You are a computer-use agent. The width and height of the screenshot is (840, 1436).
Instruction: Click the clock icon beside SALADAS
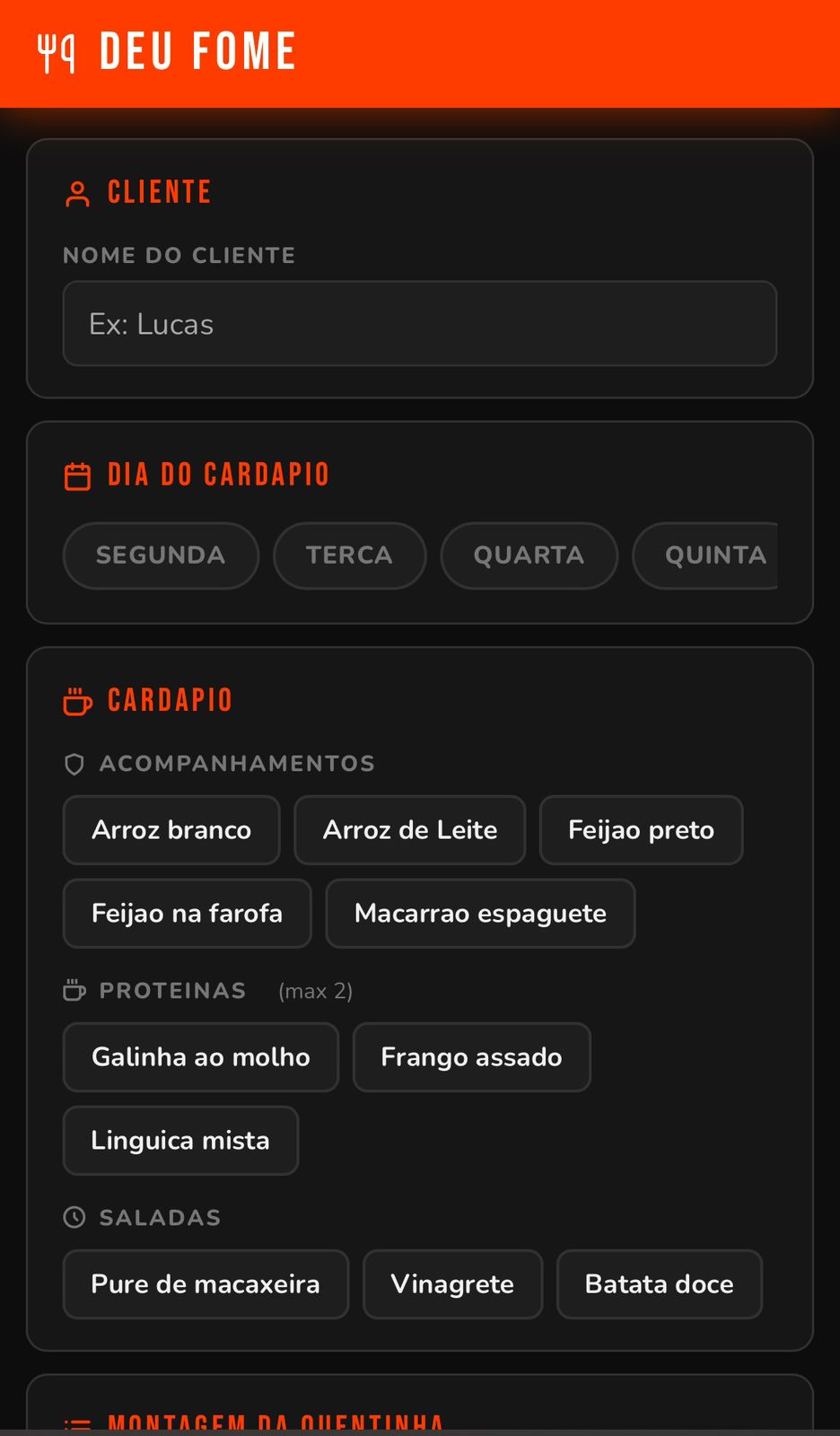pyautogui.click(x=74, y=1217)
